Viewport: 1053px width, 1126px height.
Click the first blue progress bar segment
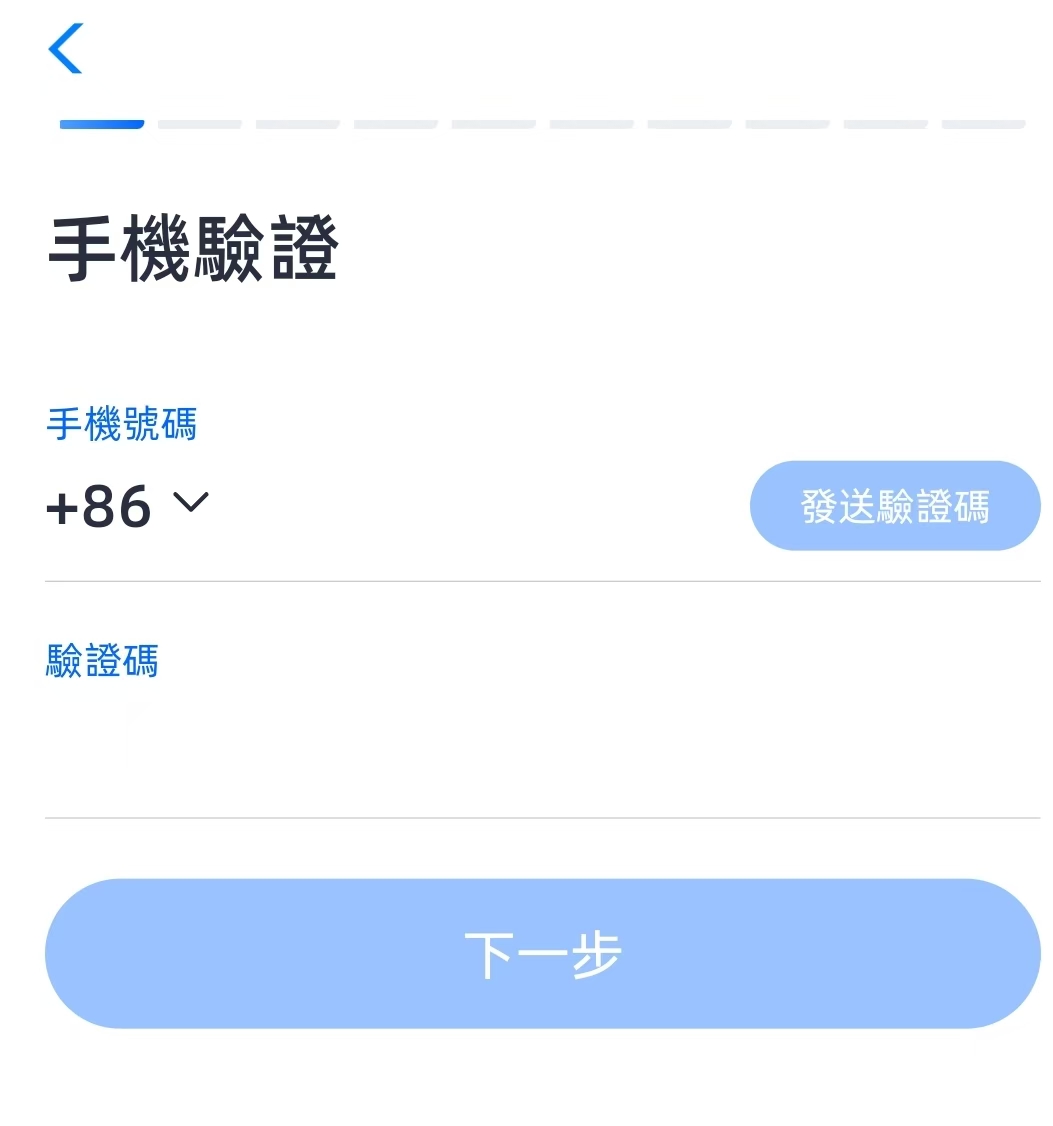coord(100,123)
